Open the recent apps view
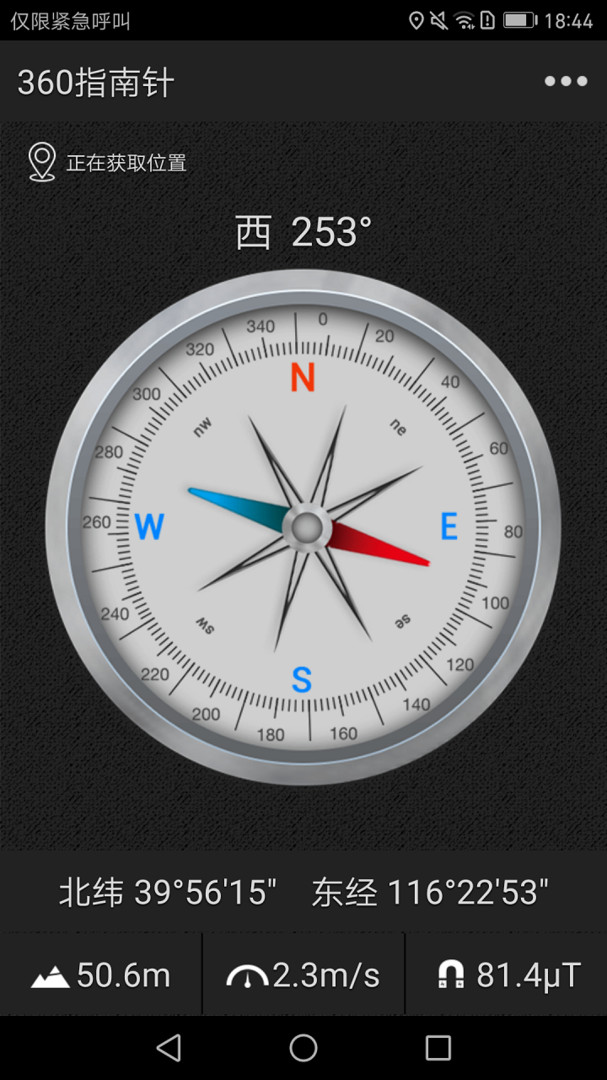 click(x=438, y=1047)
